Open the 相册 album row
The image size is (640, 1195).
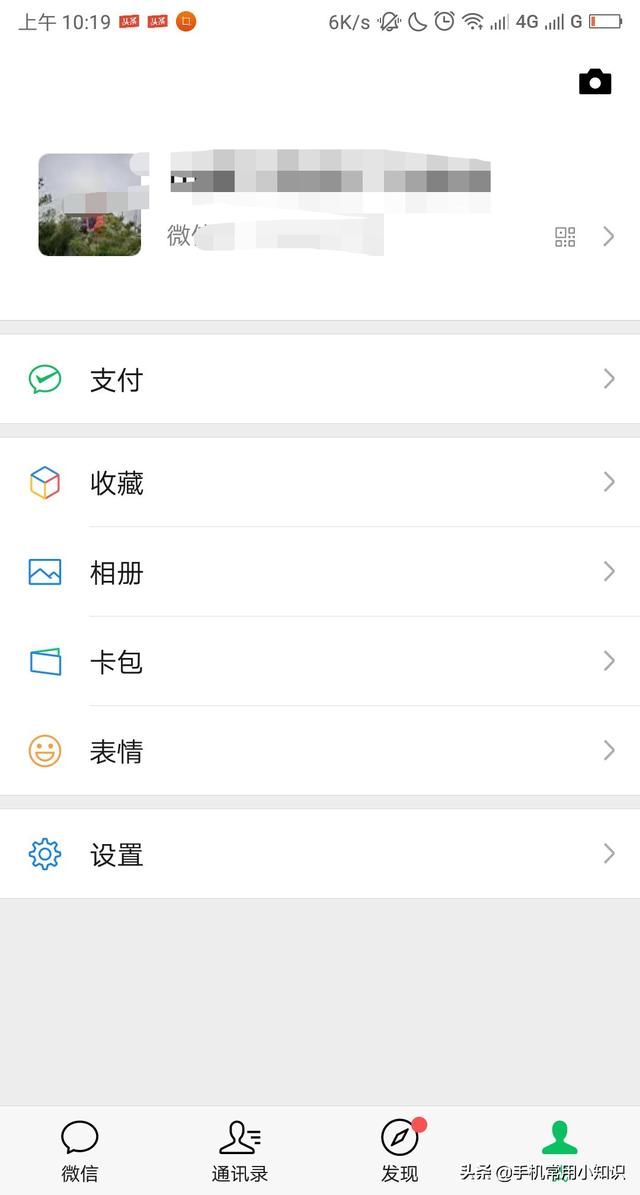(x=320, y=572)
